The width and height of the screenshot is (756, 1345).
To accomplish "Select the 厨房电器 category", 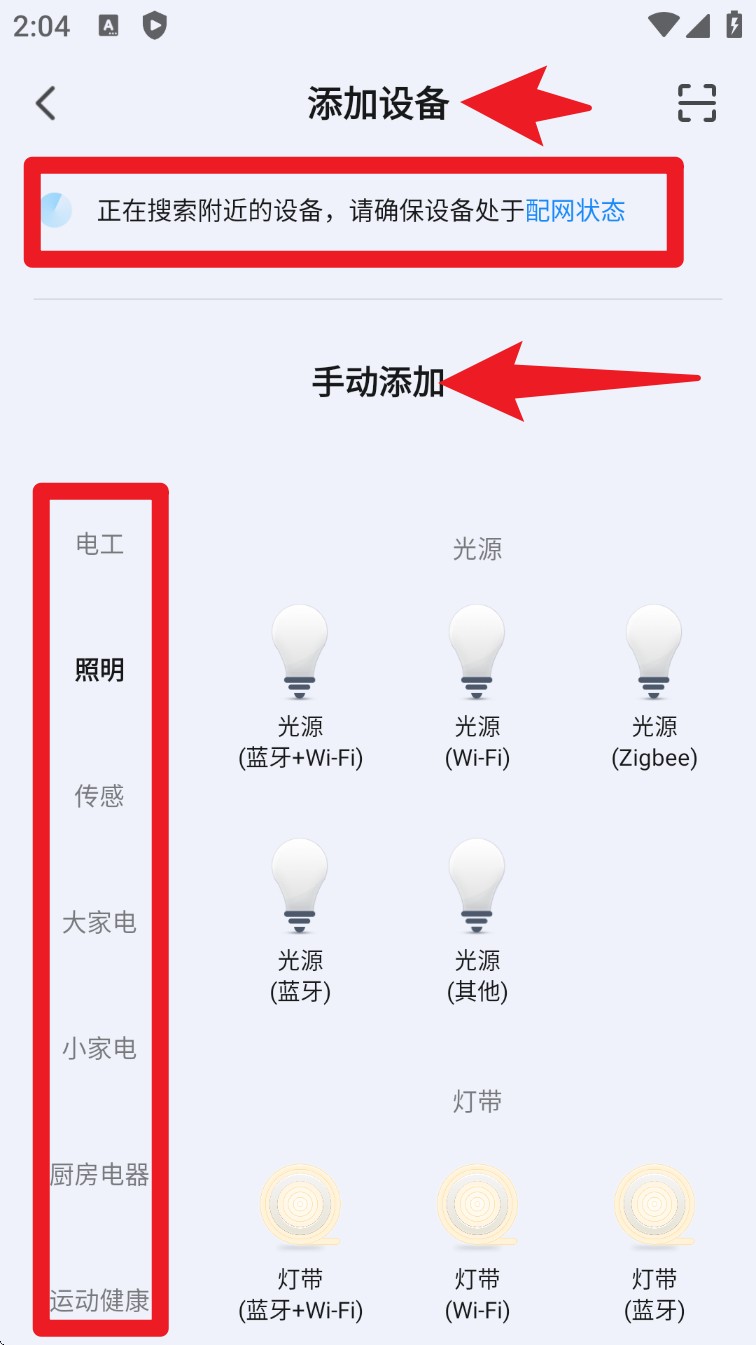I will coord(100,1174).
